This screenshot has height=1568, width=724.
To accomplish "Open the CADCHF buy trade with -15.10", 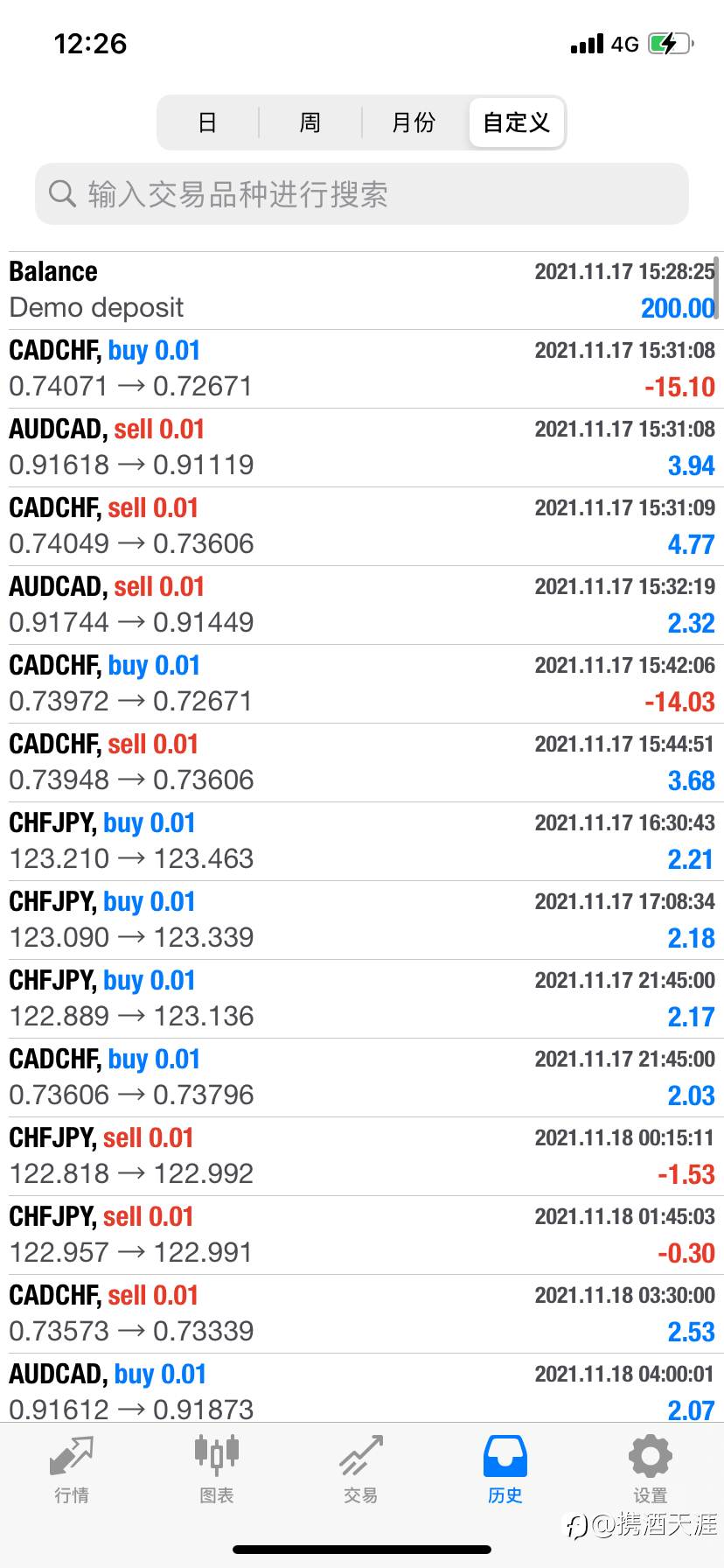I will click(362, 368).
